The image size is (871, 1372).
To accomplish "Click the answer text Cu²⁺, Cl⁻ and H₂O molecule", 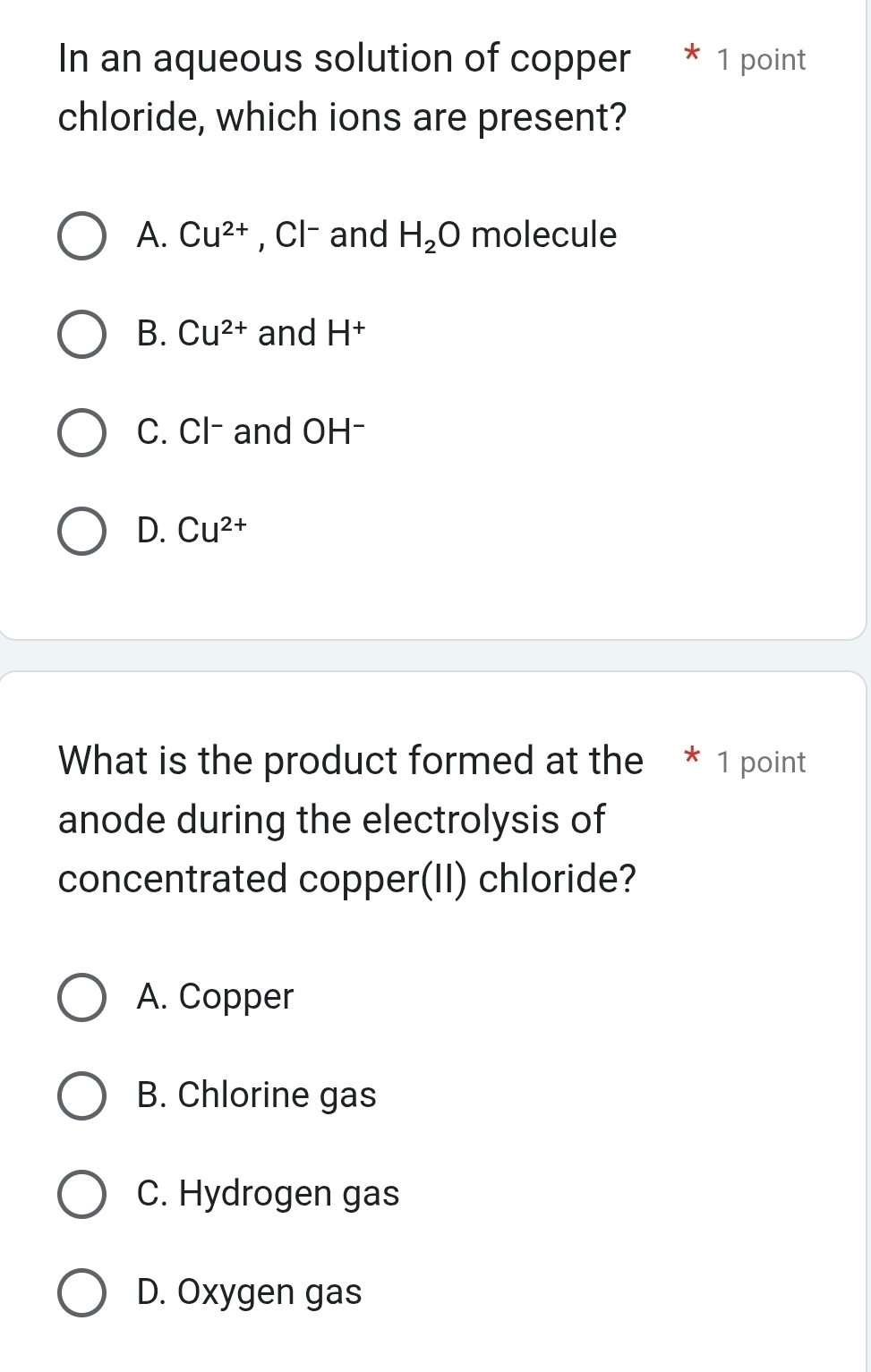I will [376, 235].
